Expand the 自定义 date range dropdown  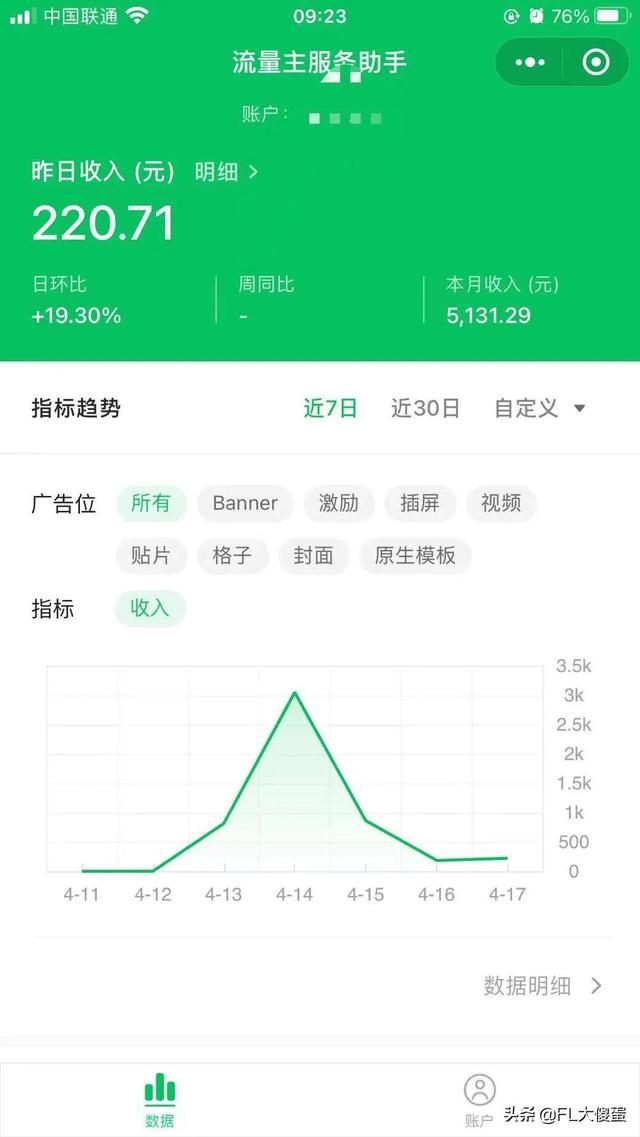point(539,408)
